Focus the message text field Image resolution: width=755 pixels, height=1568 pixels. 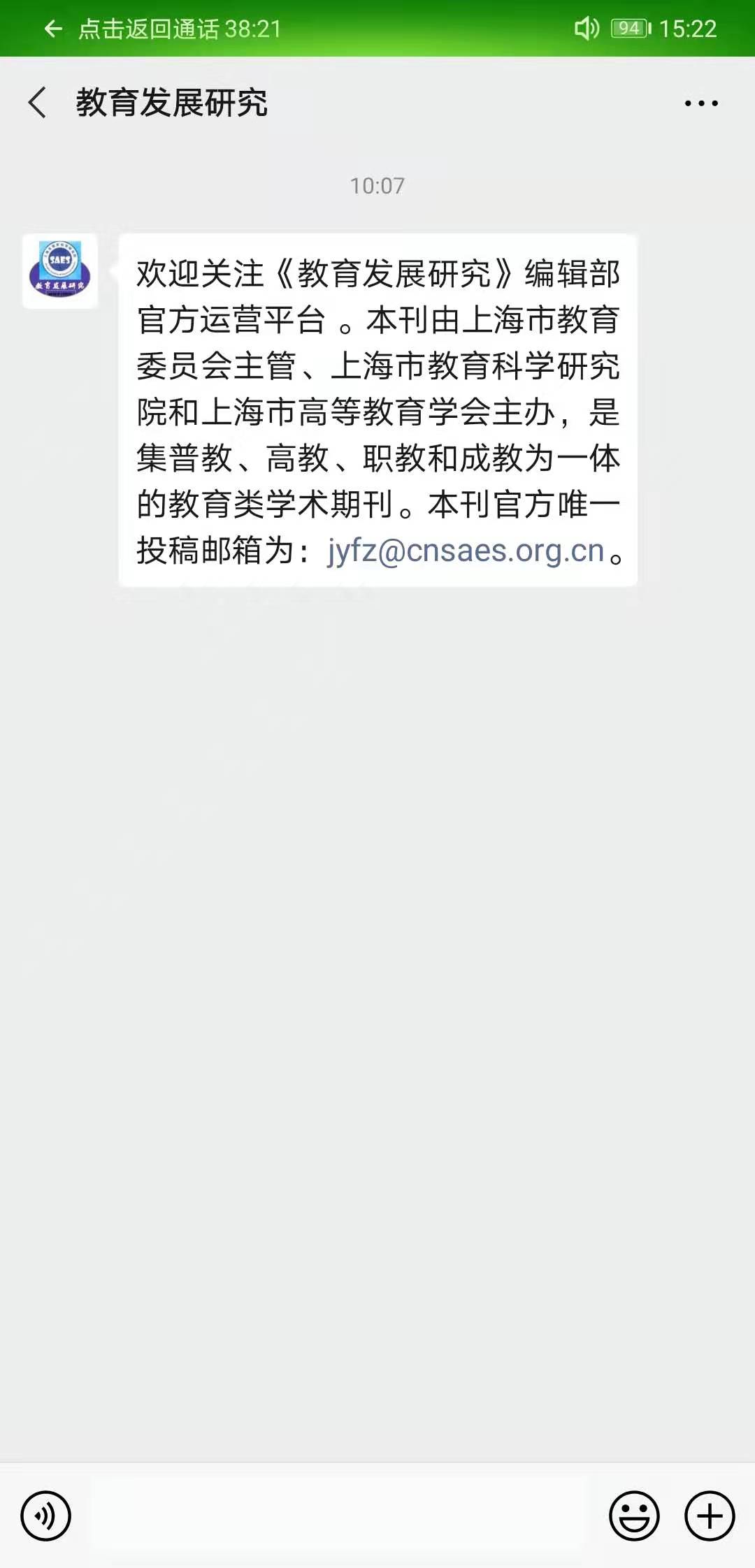point(339,1516)
